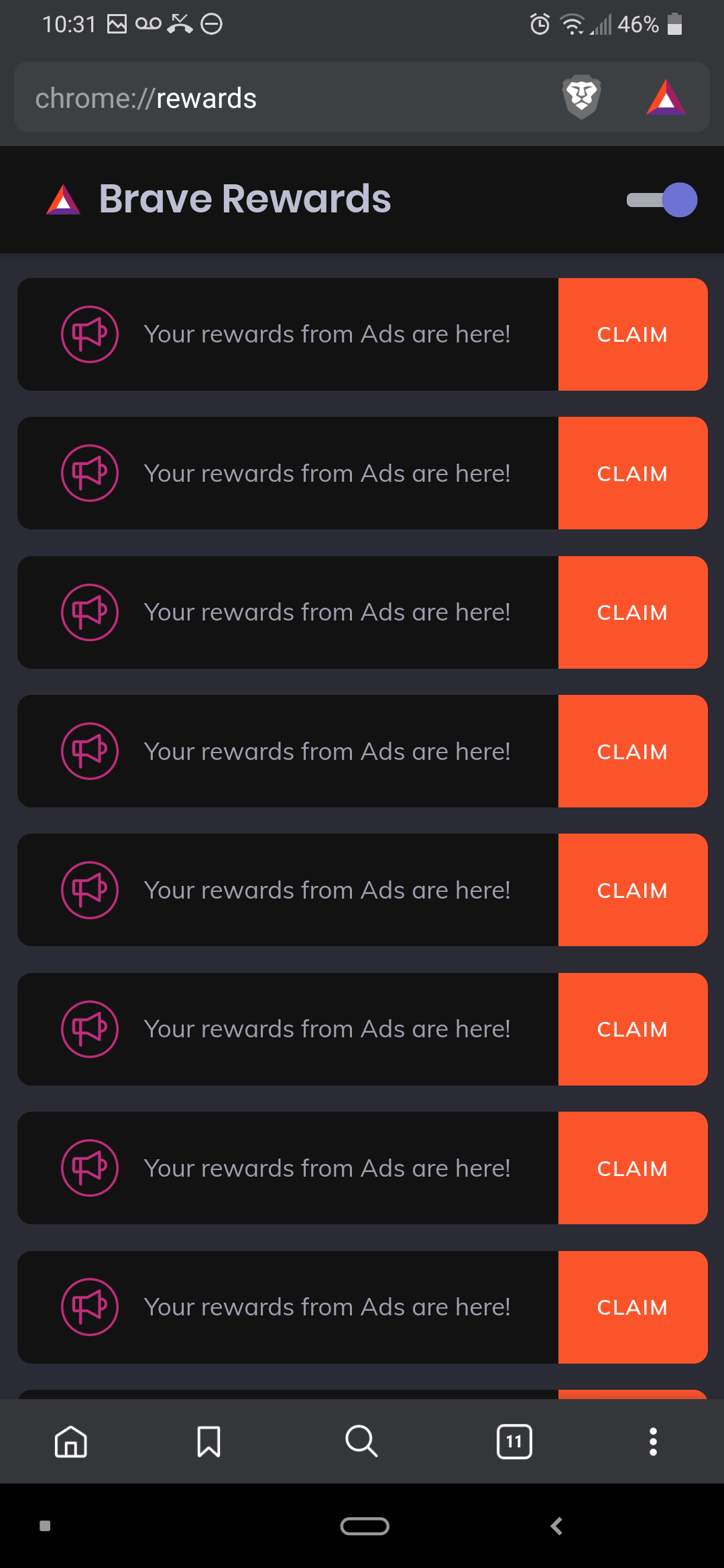This screenshot has width=724, height=1568.
Task: Bookmark this page from the bottom toolbar
Action: (209, 1441)
